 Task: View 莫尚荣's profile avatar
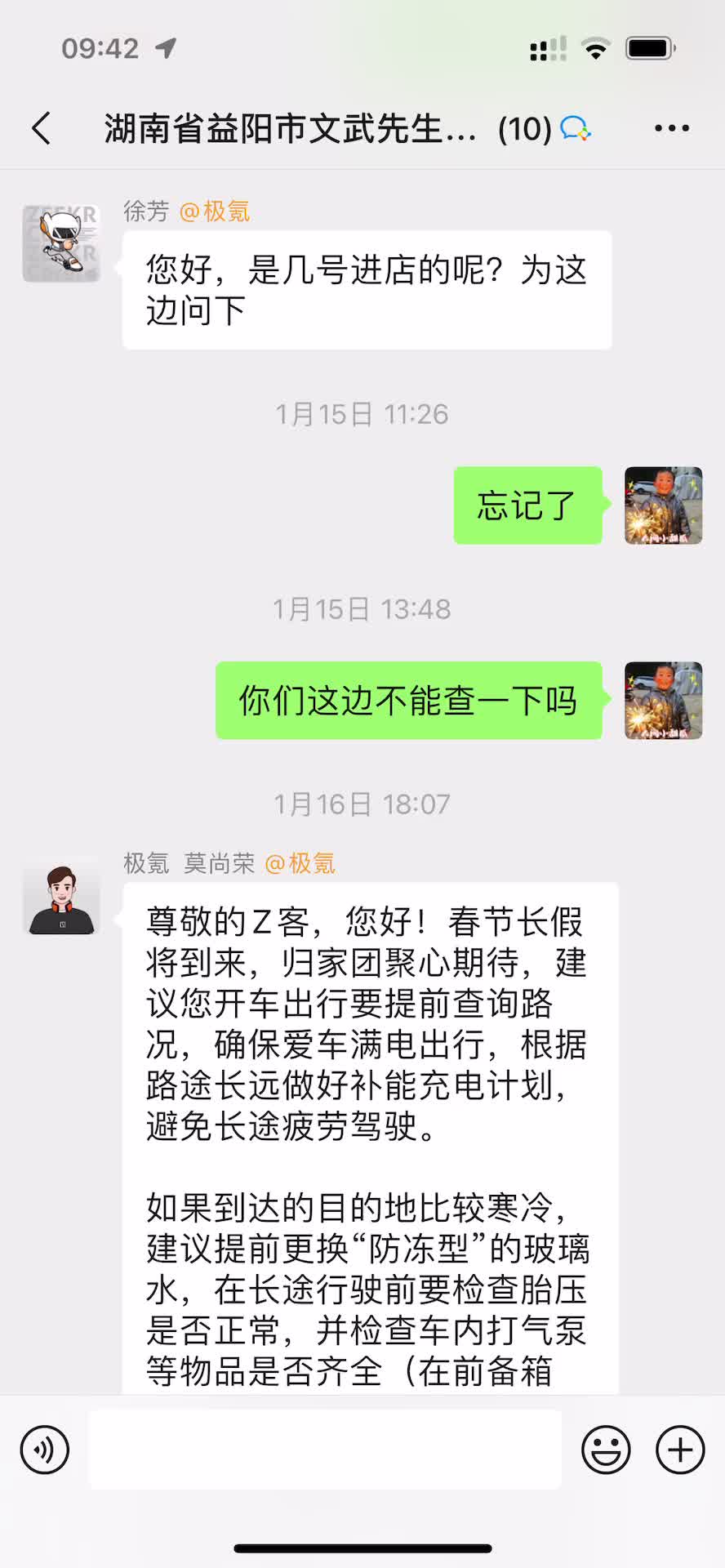pos(61,895)
